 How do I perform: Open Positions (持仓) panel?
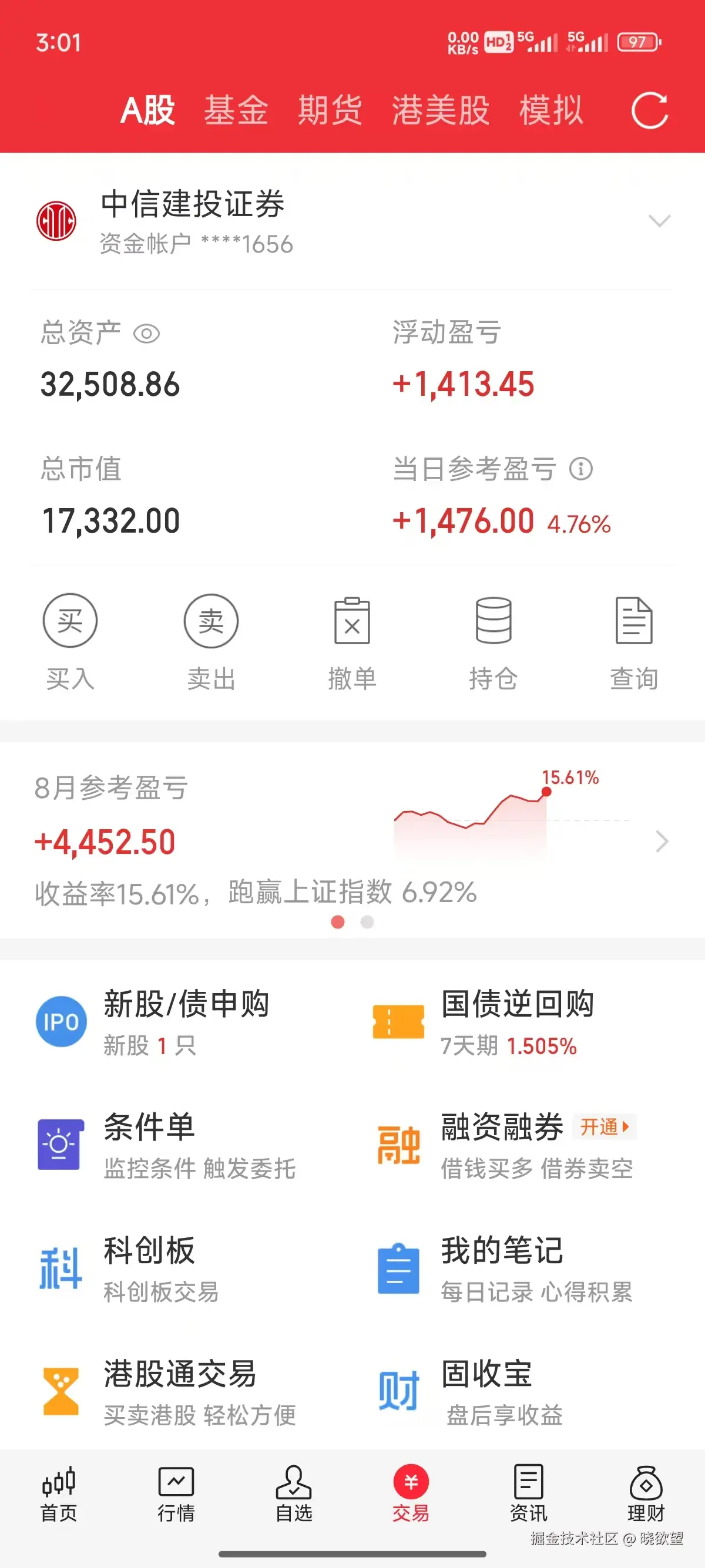[x=494, y=621]
